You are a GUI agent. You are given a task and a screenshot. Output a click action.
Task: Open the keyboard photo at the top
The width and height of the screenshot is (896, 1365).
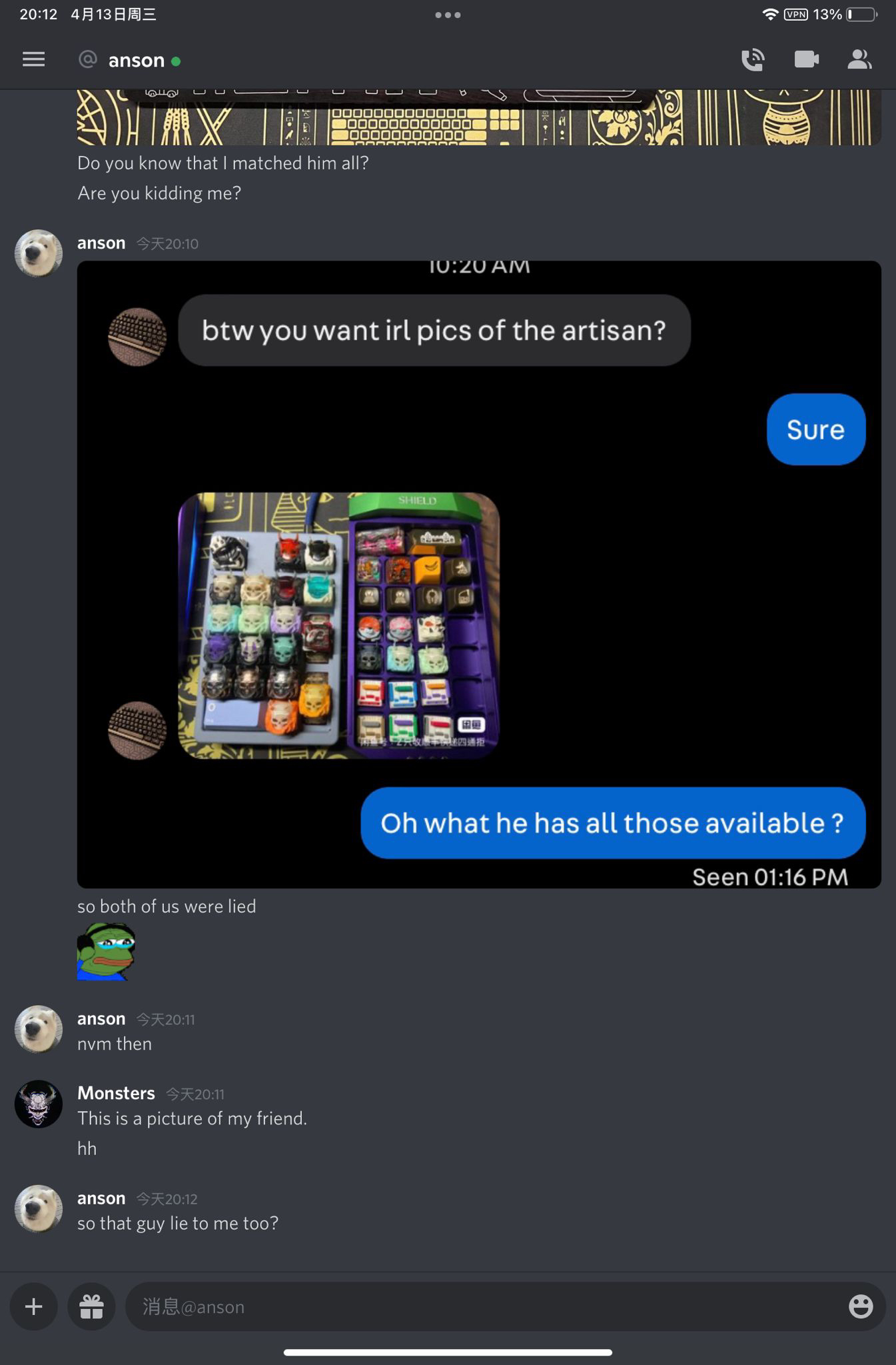(479, 117)
